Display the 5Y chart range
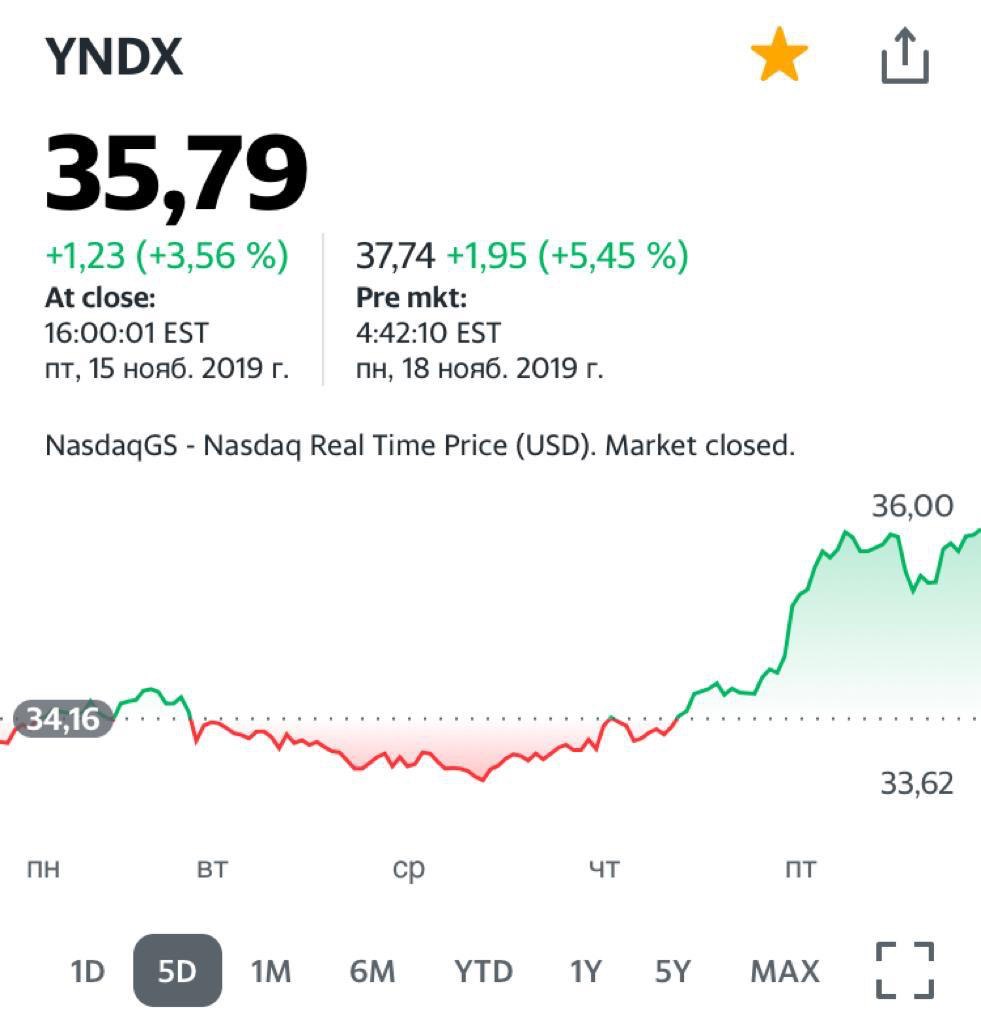 (x=672, y=971)
